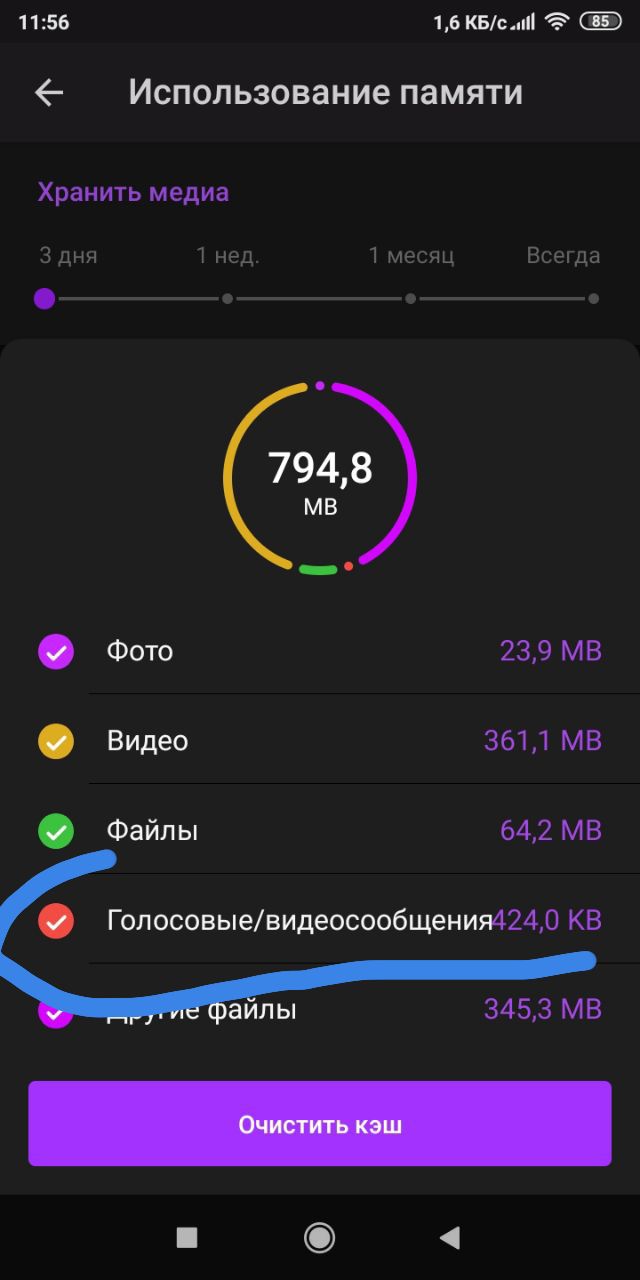
Task: Go back using the top arrow
Action: pos(49,93)
